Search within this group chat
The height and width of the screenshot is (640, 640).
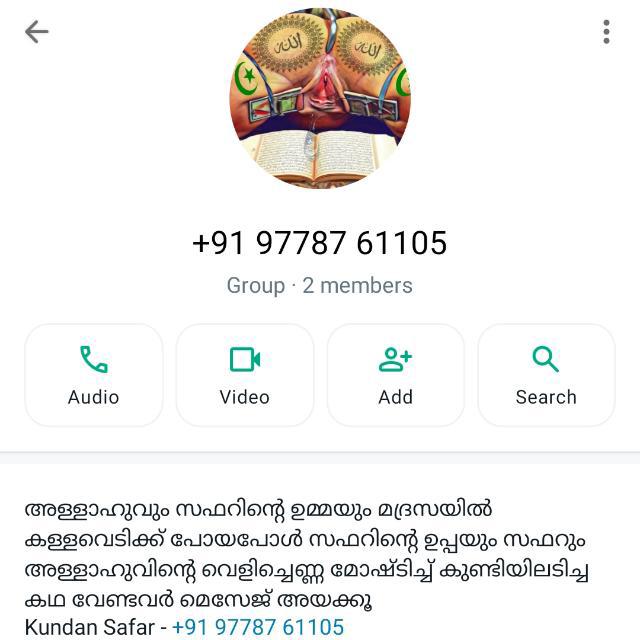tap(546, 375)
